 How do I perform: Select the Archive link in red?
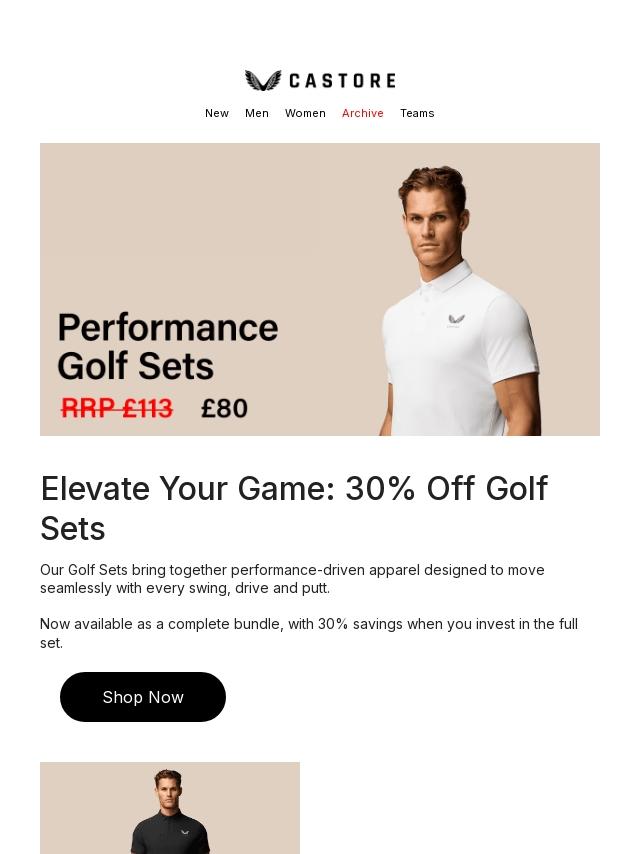coord(362,113)
